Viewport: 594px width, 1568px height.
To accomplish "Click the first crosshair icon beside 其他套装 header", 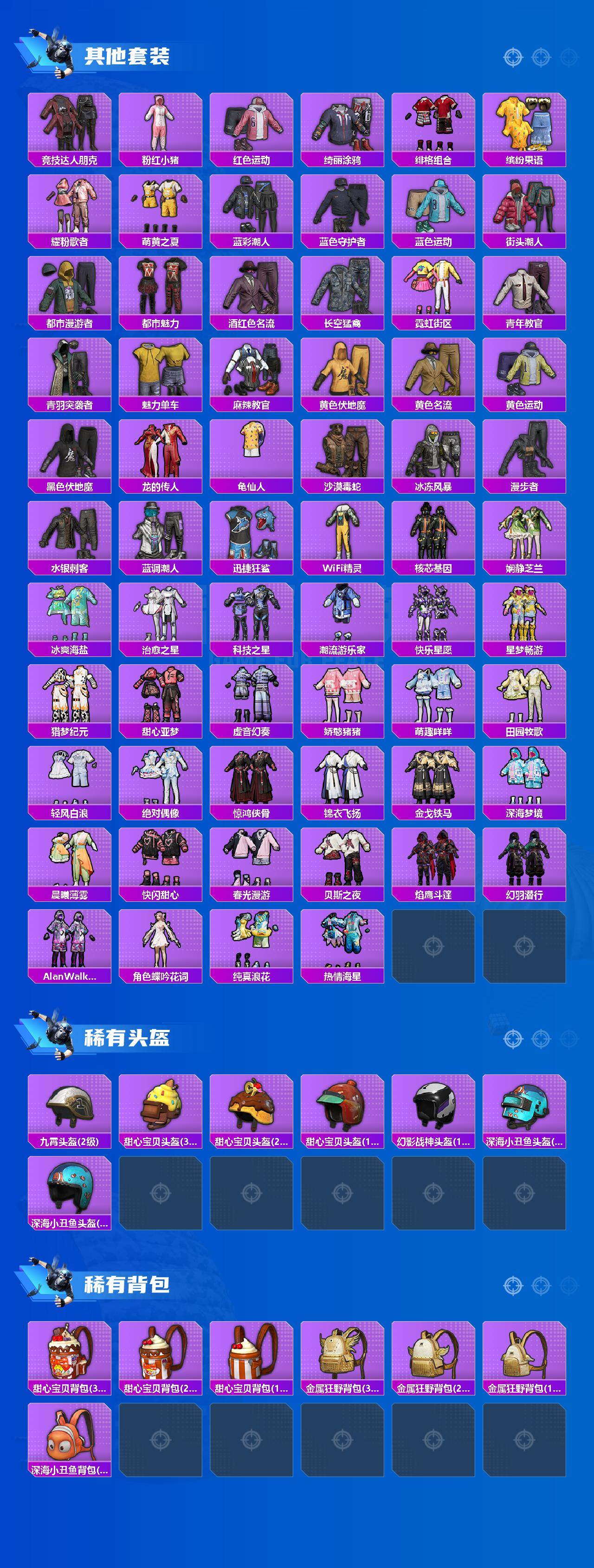I will 513,57.
